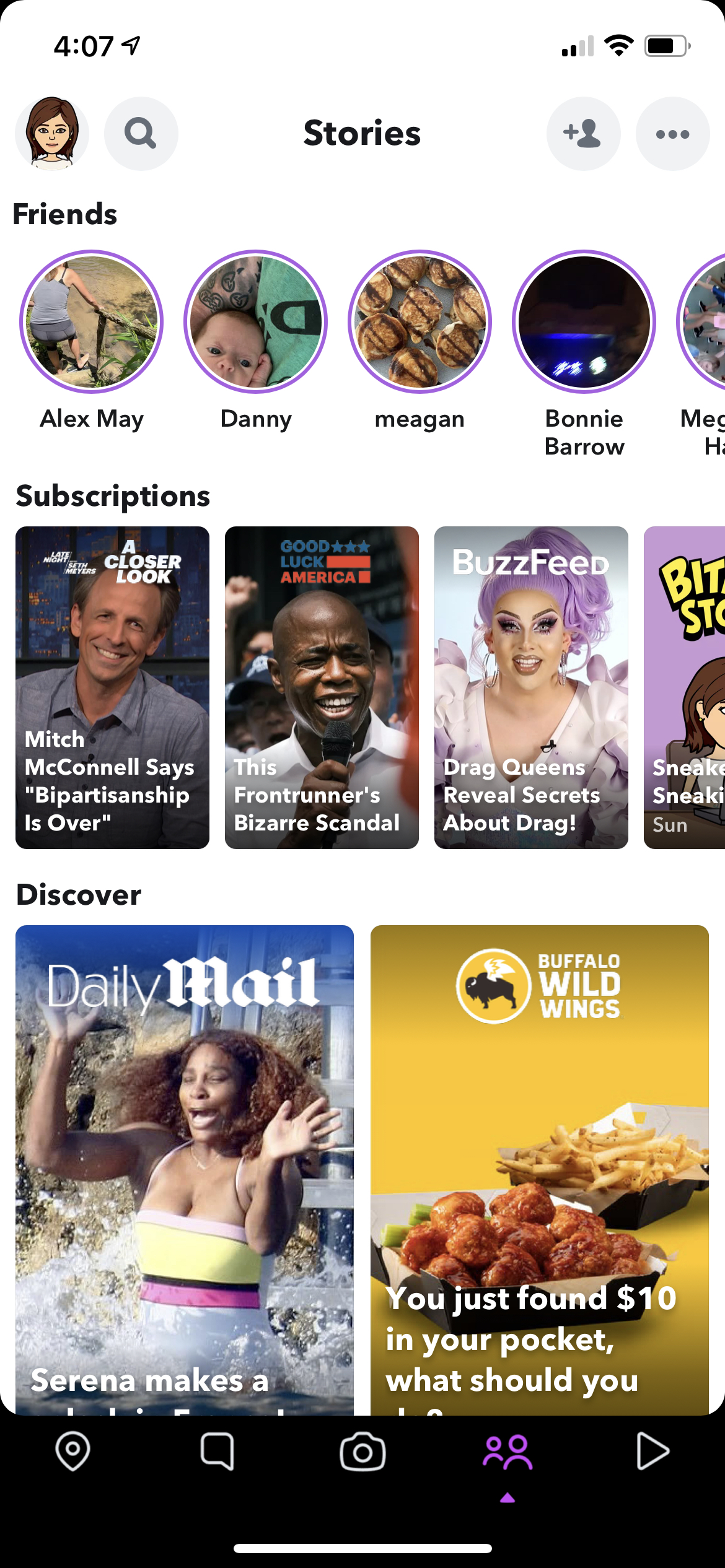Image resolution: width=725 pixels, height=1568 pixels.
Task: Open BuzzFeed Drag Queens Reveal Secrets story
Action: (531, 687)
